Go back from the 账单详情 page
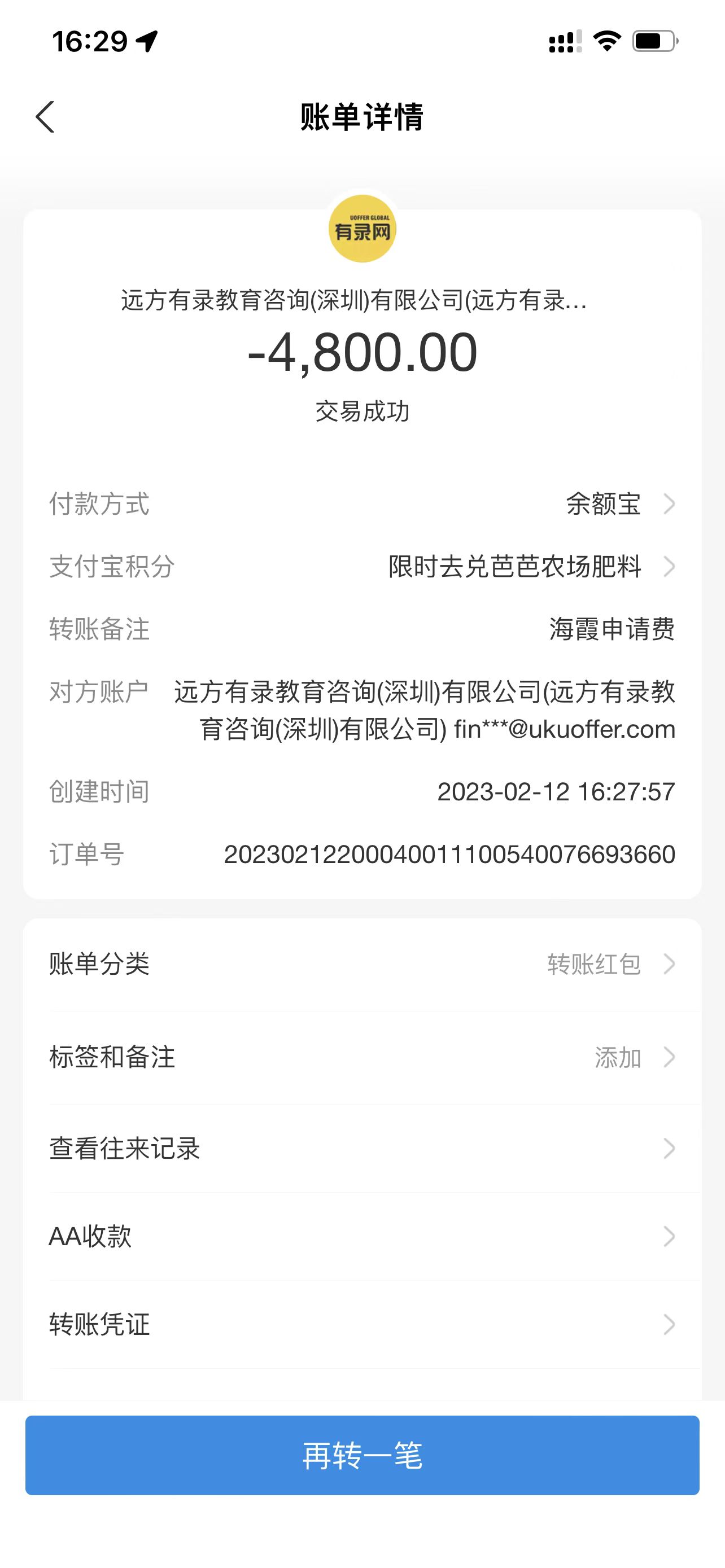 tap(46, 117)
